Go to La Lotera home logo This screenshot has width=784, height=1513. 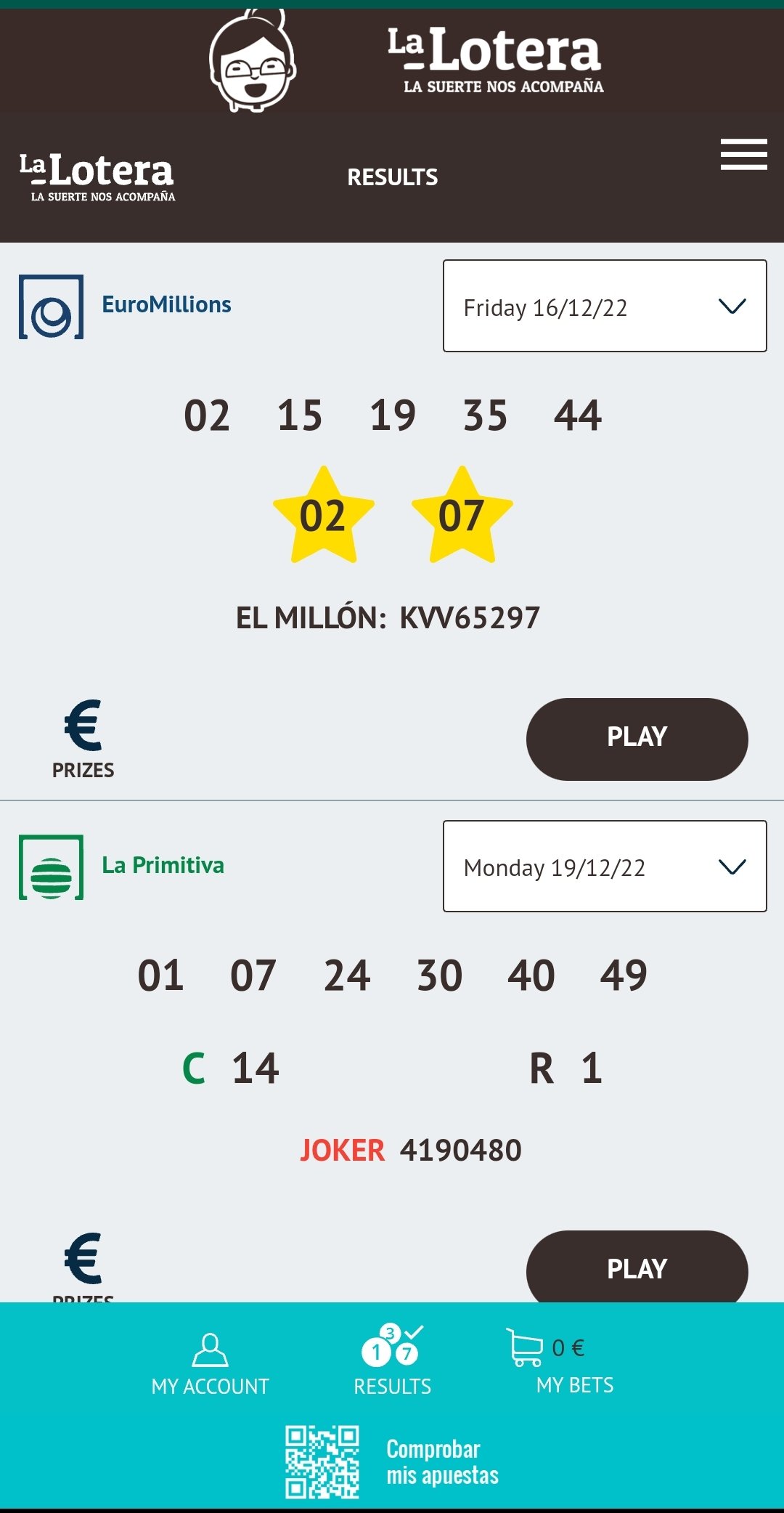97,177
